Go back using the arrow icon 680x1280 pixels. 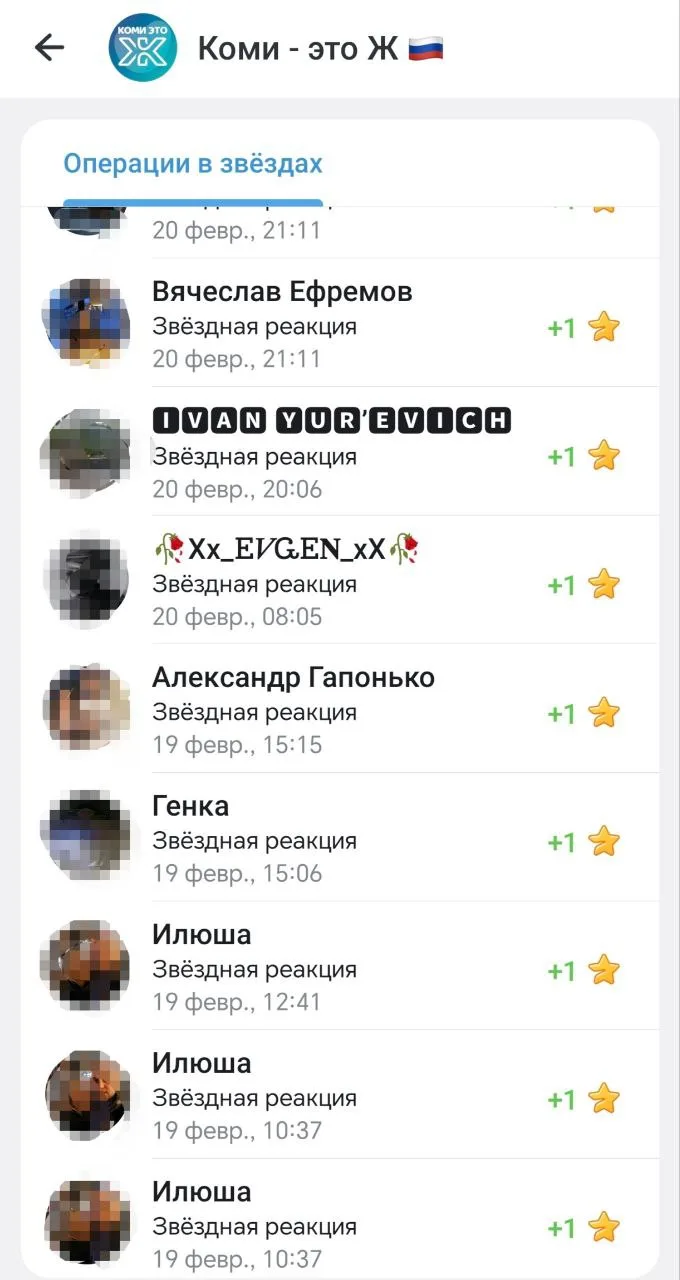tap(49, 48)
